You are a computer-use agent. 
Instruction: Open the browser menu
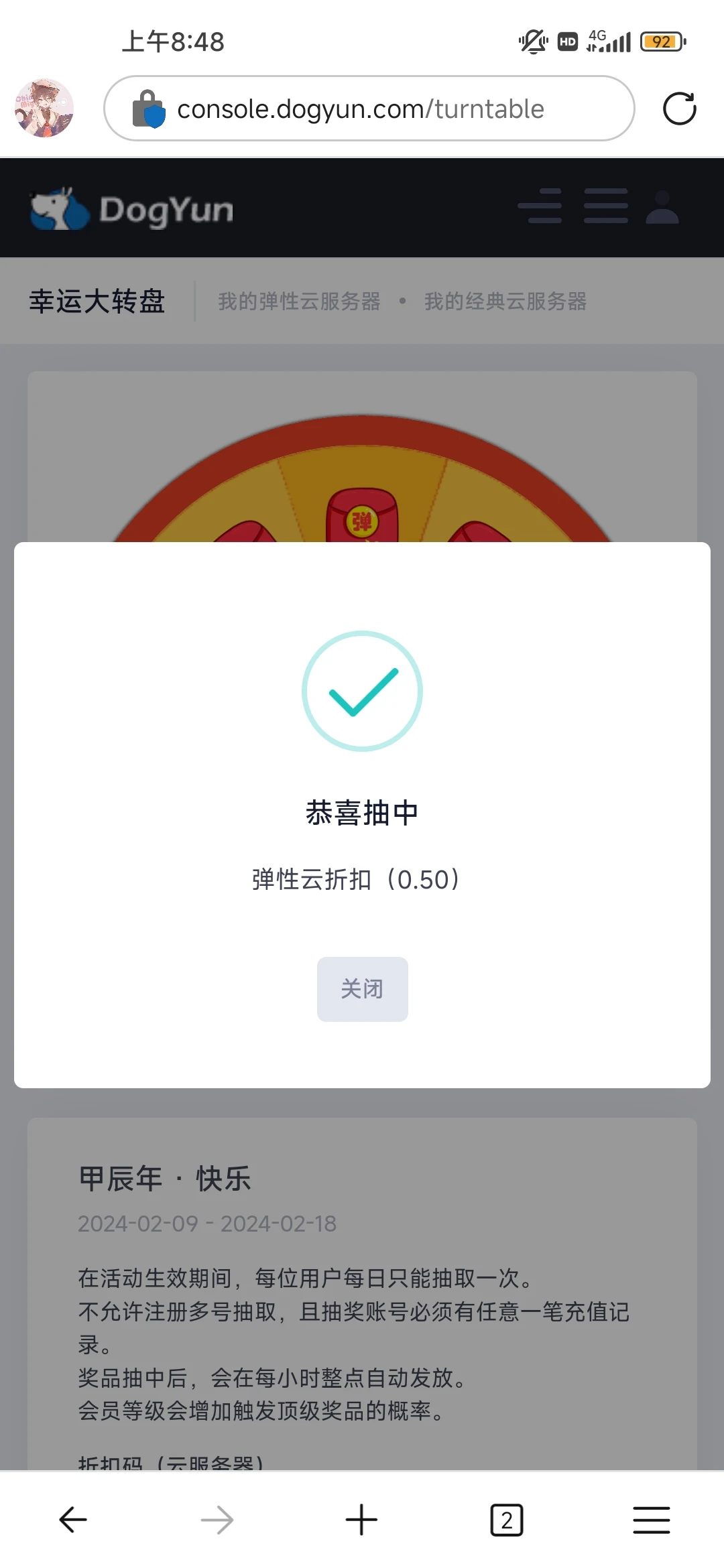tap(651, 1520)
